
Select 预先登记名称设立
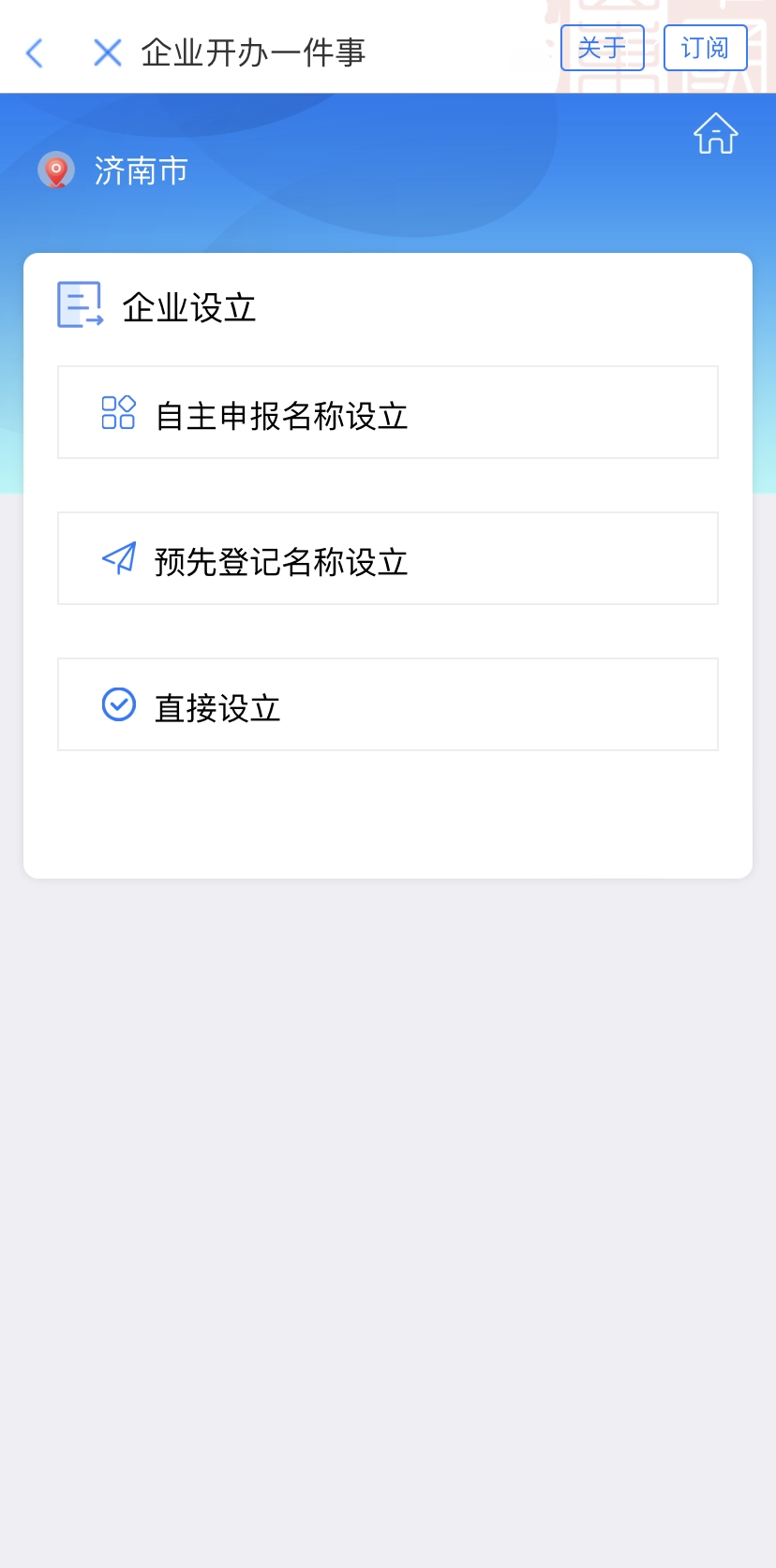pos(388,559)
